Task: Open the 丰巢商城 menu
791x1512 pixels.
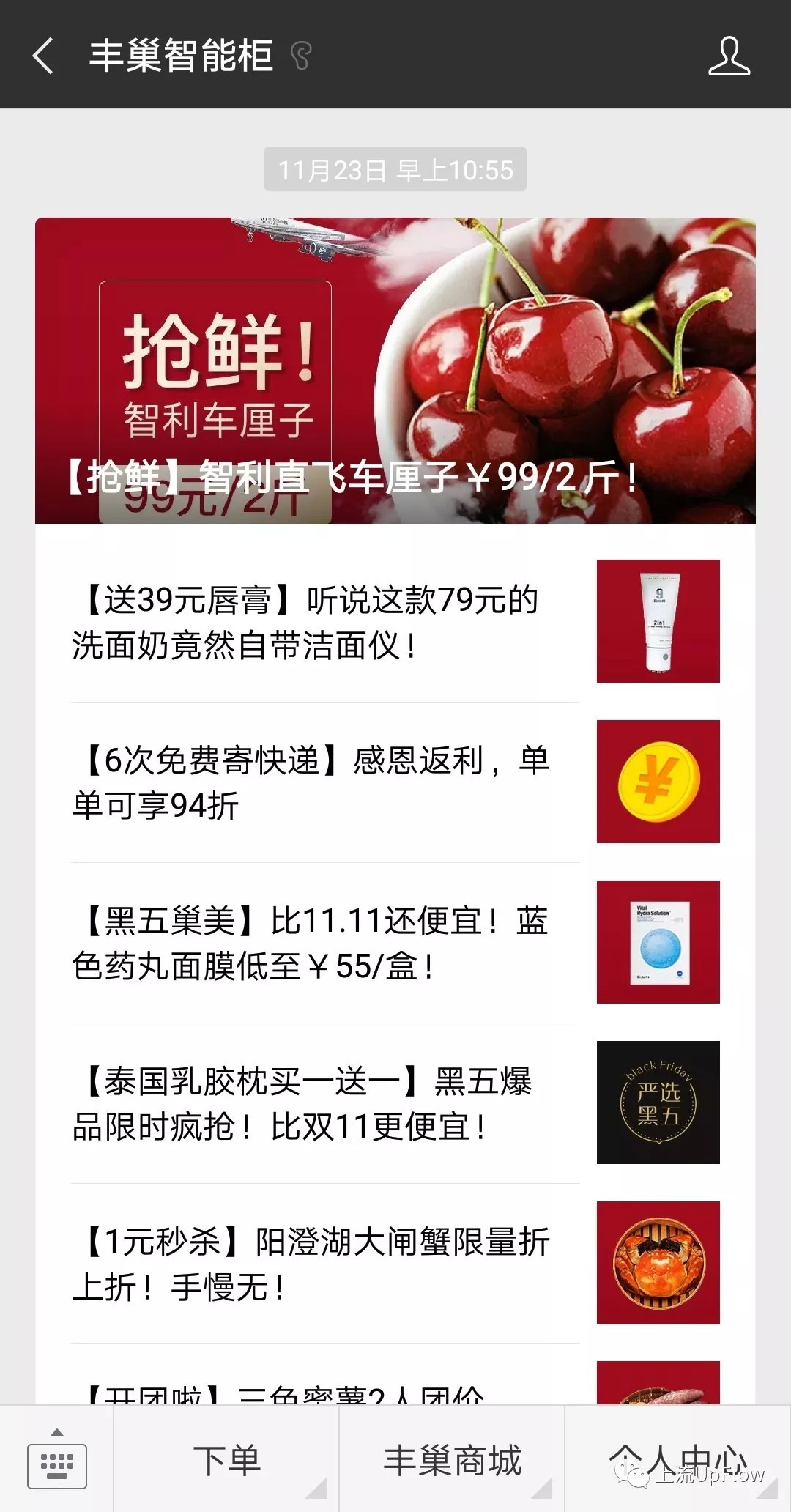Action: [452, 1461]
